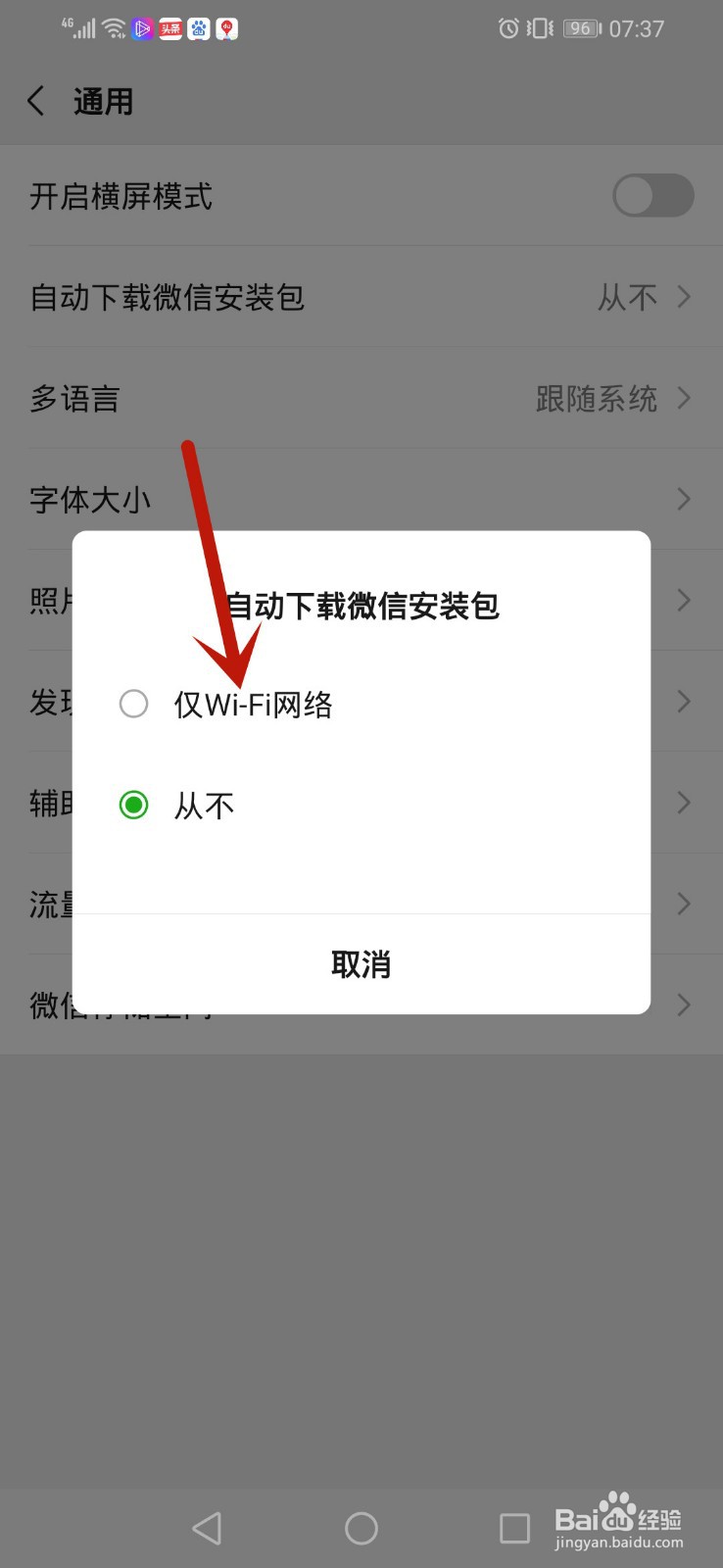Open the 字体大小 settings via its chevron

coord(683,500)
